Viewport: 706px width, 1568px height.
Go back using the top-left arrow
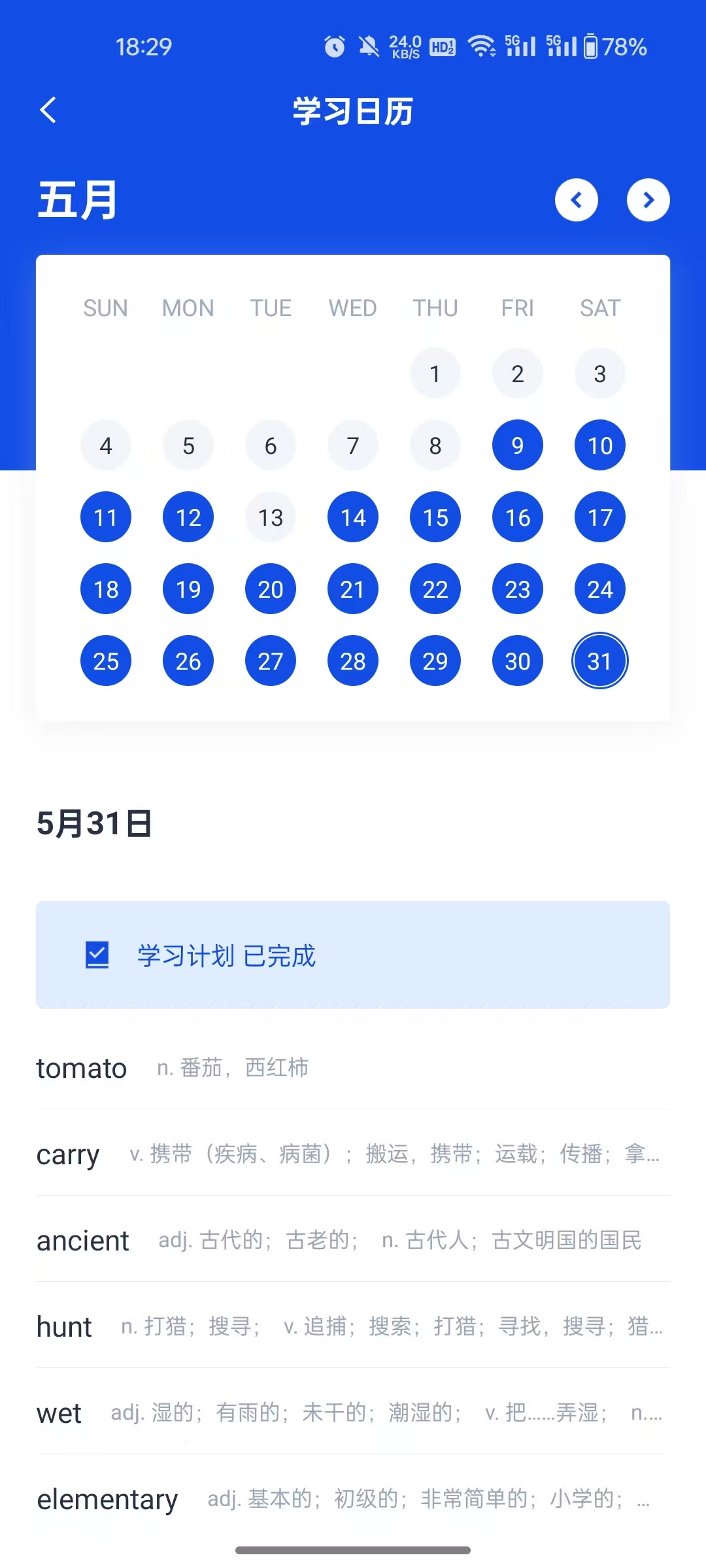click(48, 110)
